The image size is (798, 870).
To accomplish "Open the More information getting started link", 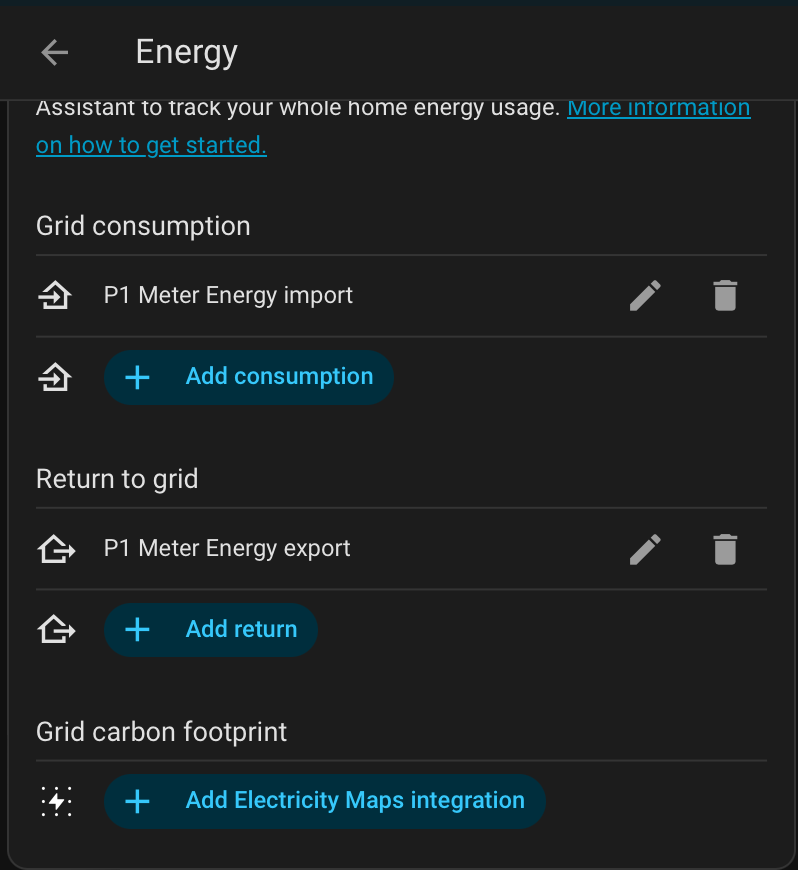I will pyautogui.click(x=658, y=108).
